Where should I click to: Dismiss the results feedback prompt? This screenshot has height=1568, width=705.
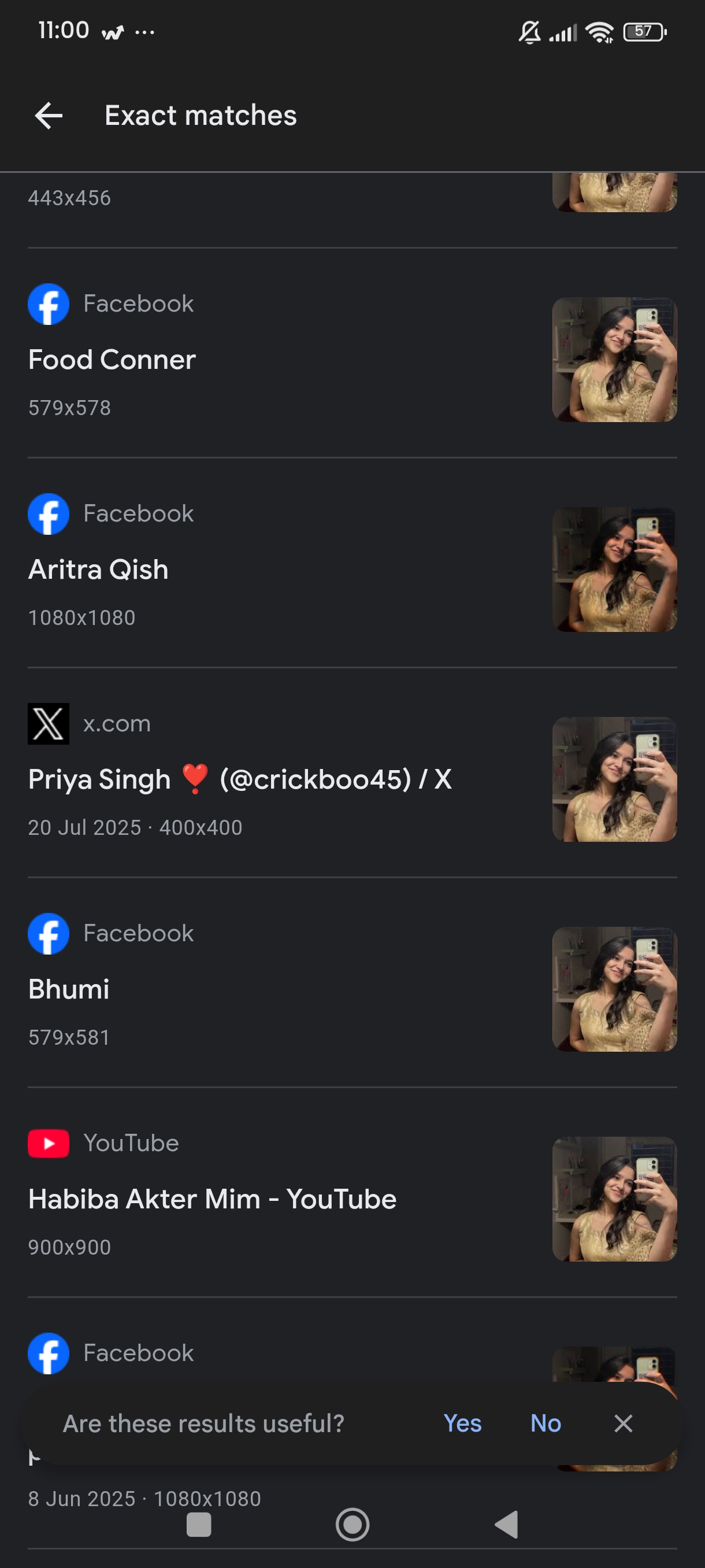(623, 1423)
